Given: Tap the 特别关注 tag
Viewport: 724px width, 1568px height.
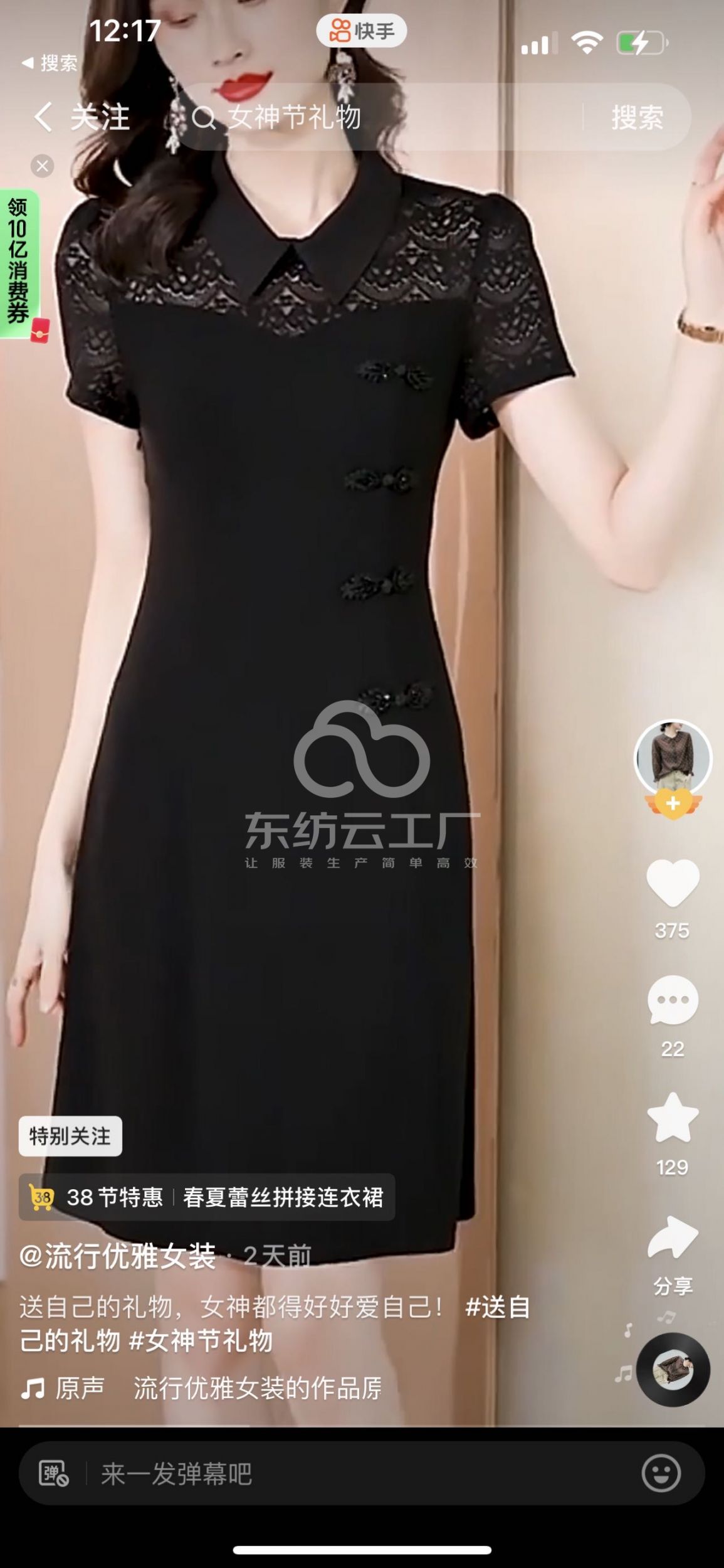Looking at the screenshot, I should [x=70, y=1136].
